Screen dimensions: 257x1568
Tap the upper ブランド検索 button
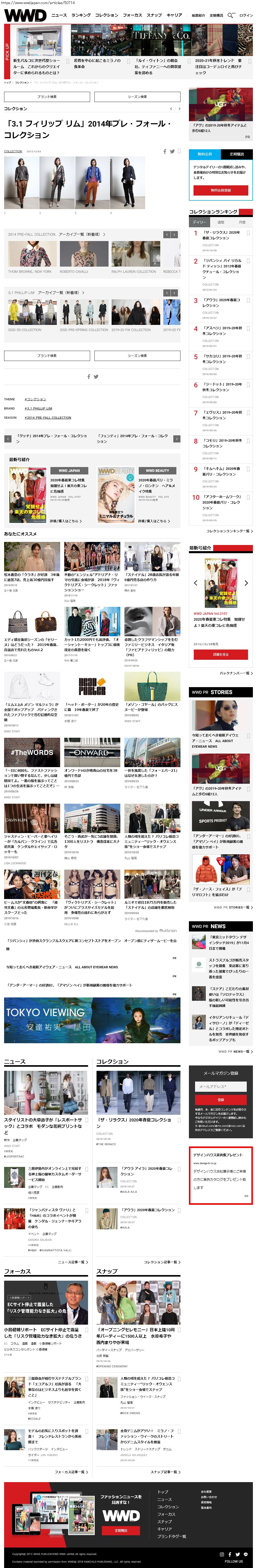tap(47, 97)
